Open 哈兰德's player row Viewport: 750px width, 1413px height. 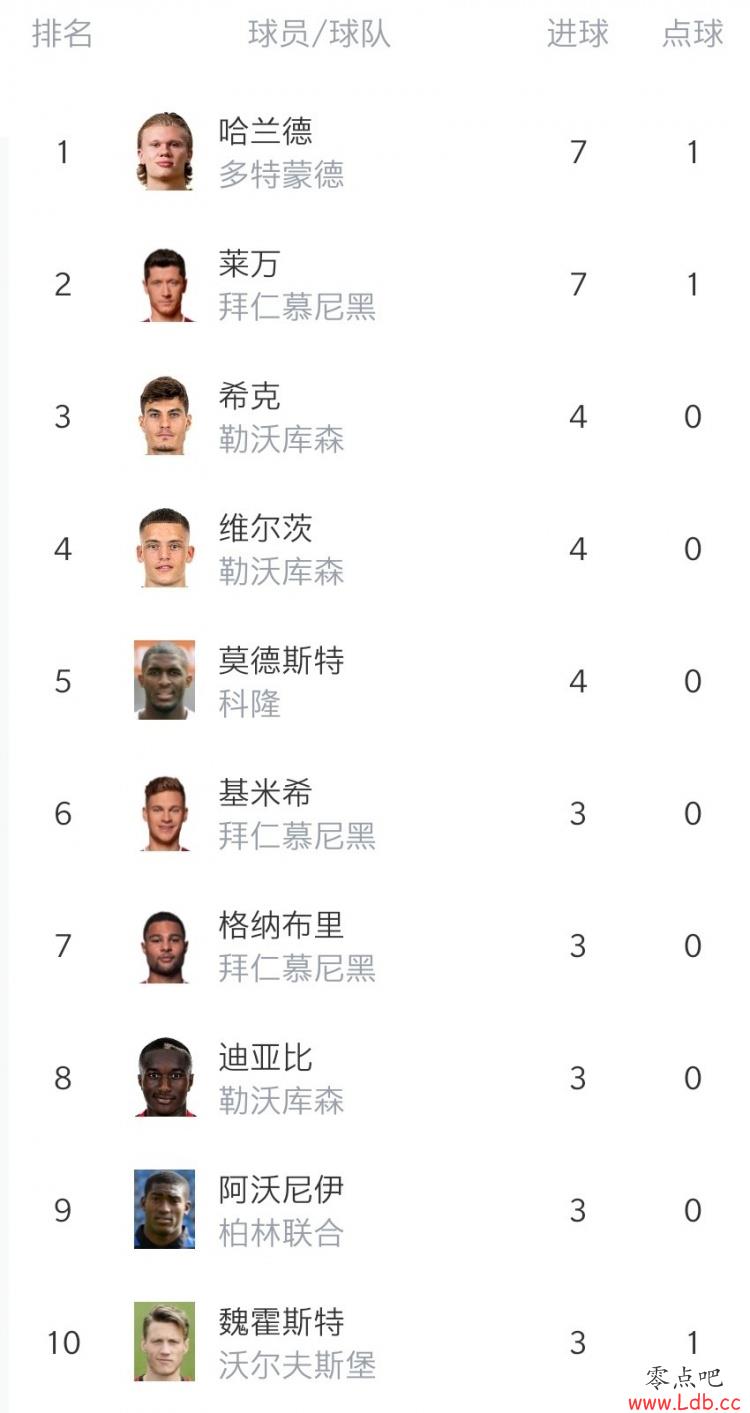tap(375, 152)
